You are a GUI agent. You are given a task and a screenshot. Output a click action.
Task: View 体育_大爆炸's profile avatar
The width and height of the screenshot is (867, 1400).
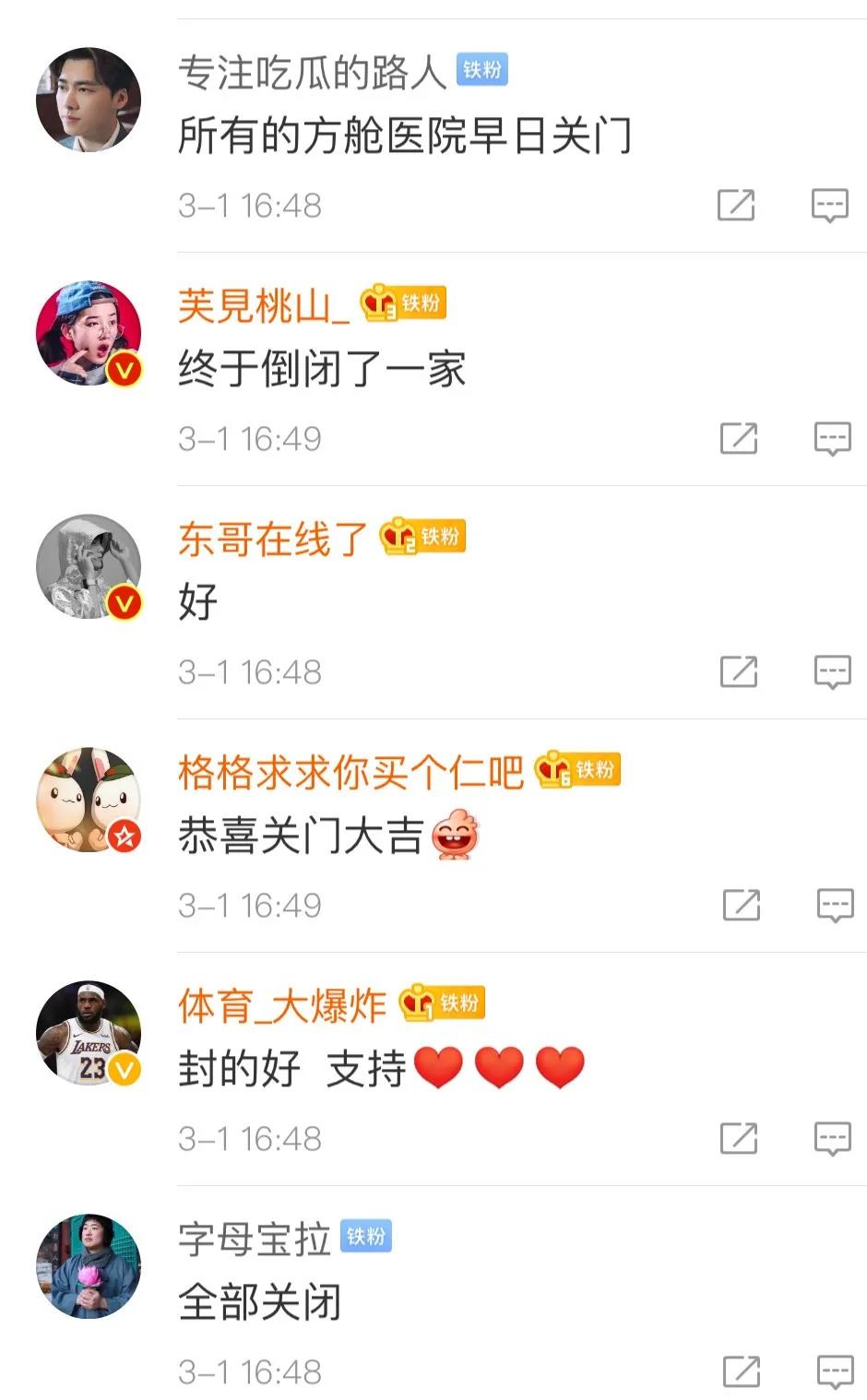point(89,1033)
